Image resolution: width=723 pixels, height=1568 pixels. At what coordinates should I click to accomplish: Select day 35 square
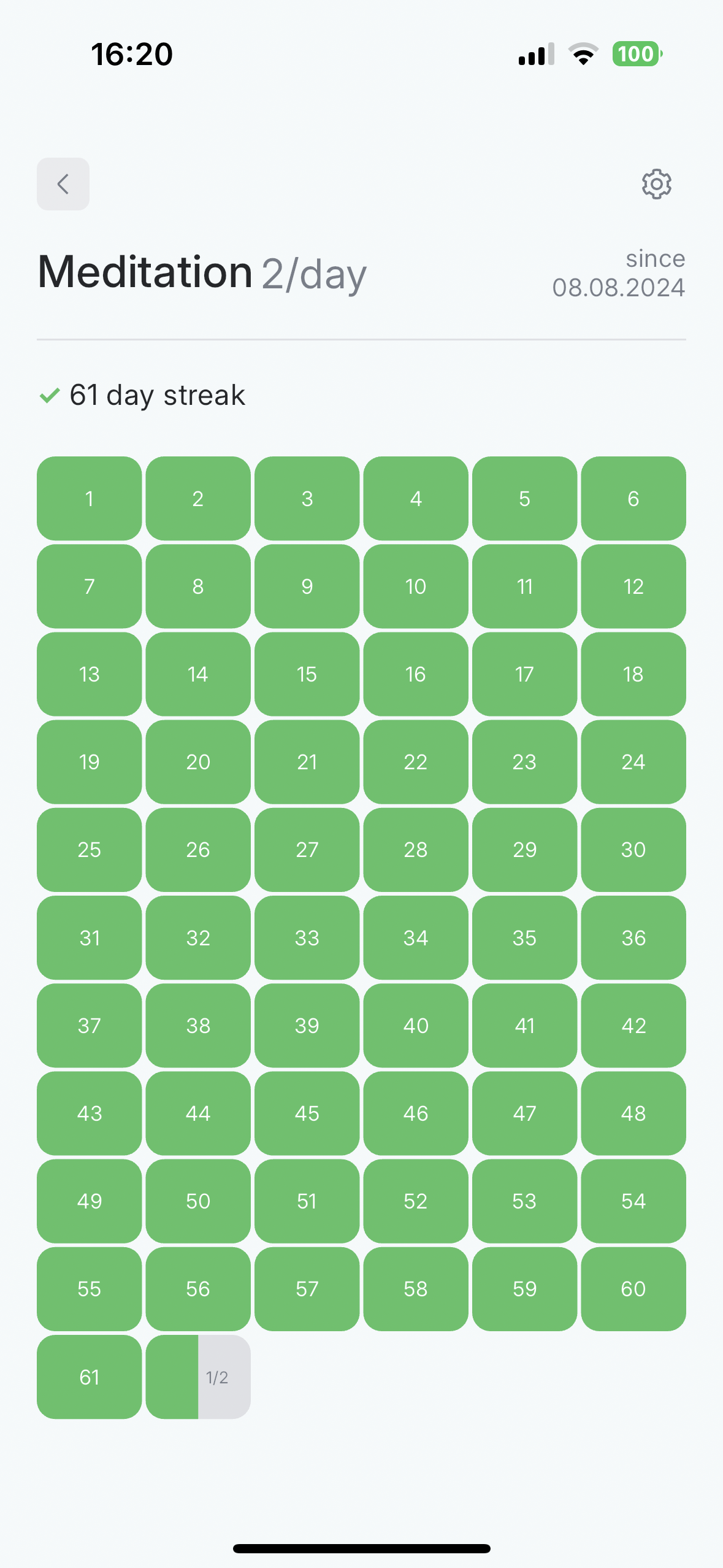point(524,937)
